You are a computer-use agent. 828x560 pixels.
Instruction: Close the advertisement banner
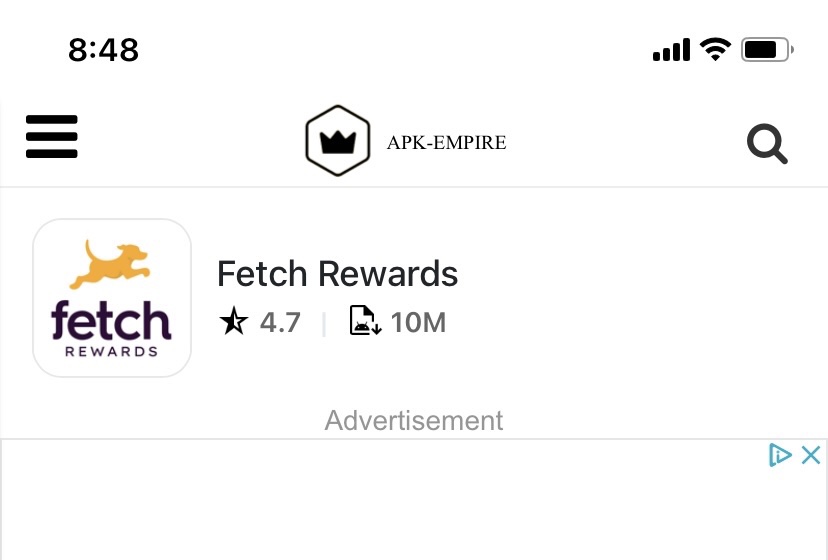tap(811, 456)
